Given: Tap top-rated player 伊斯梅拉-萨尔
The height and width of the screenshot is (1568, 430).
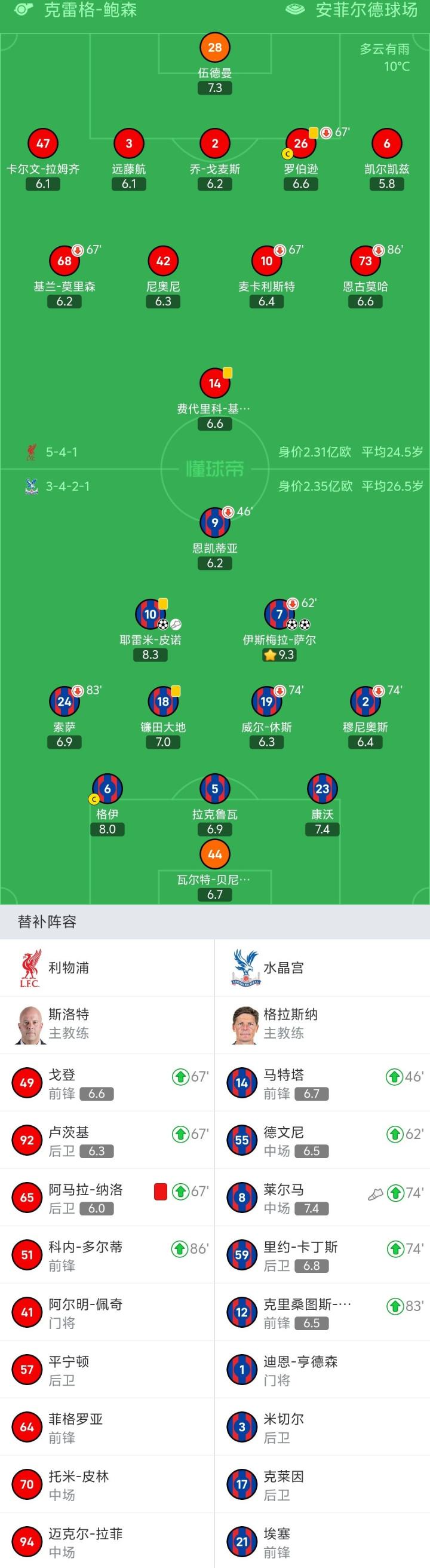Looking at the screenshot, I should [x=279, y=615].
